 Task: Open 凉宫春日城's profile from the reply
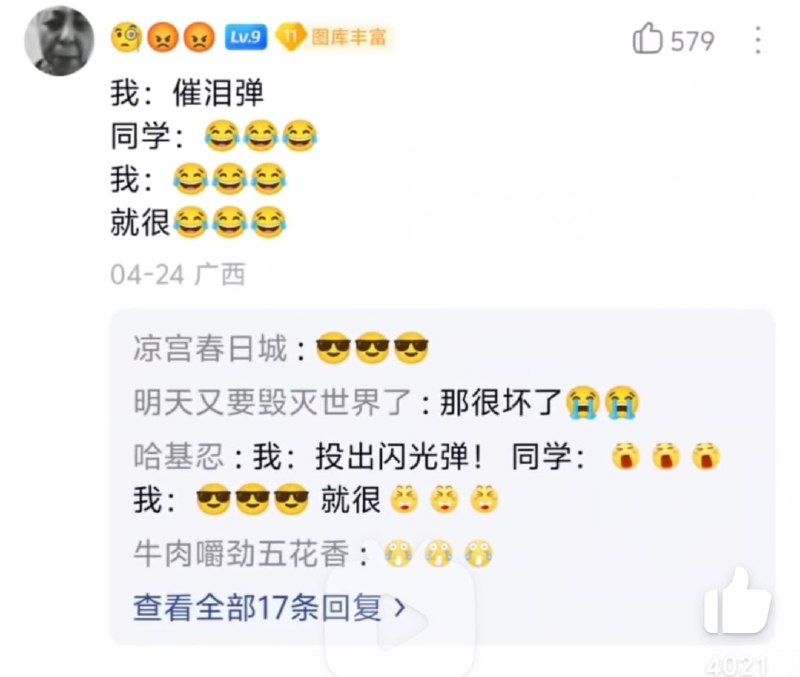click(221, 350)
